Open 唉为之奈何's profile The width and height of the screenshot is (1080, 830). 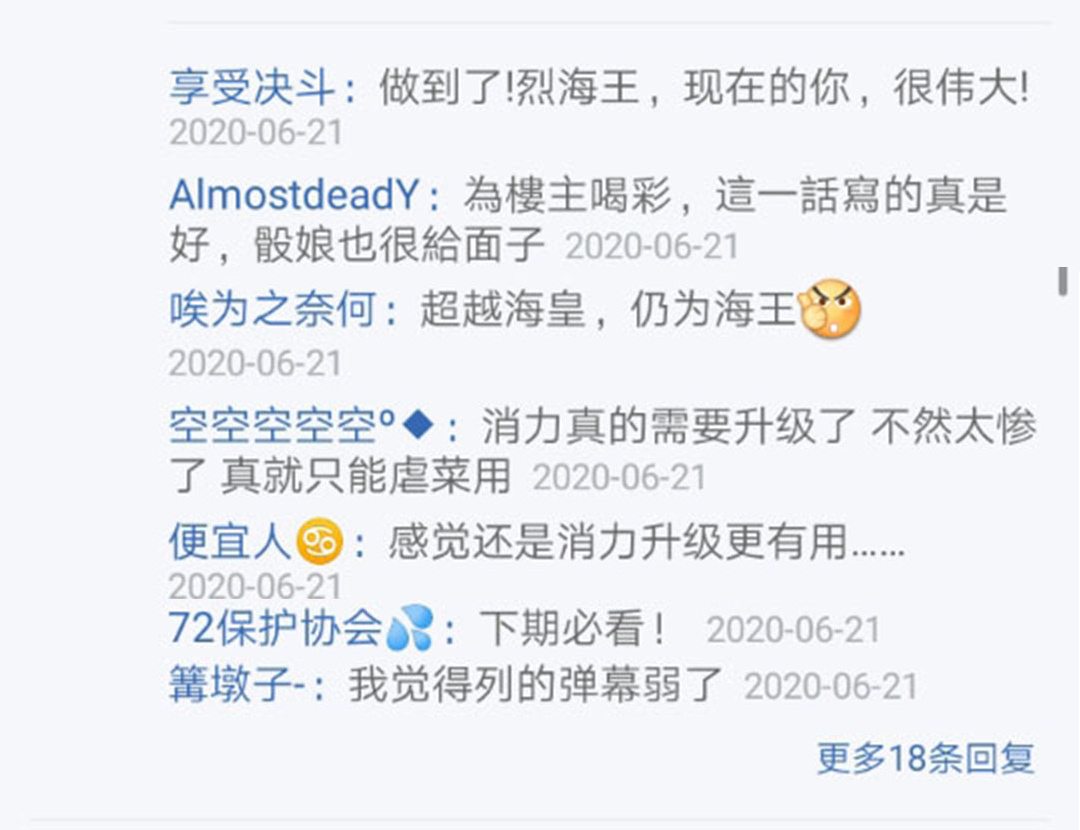[x=272, y=311]
